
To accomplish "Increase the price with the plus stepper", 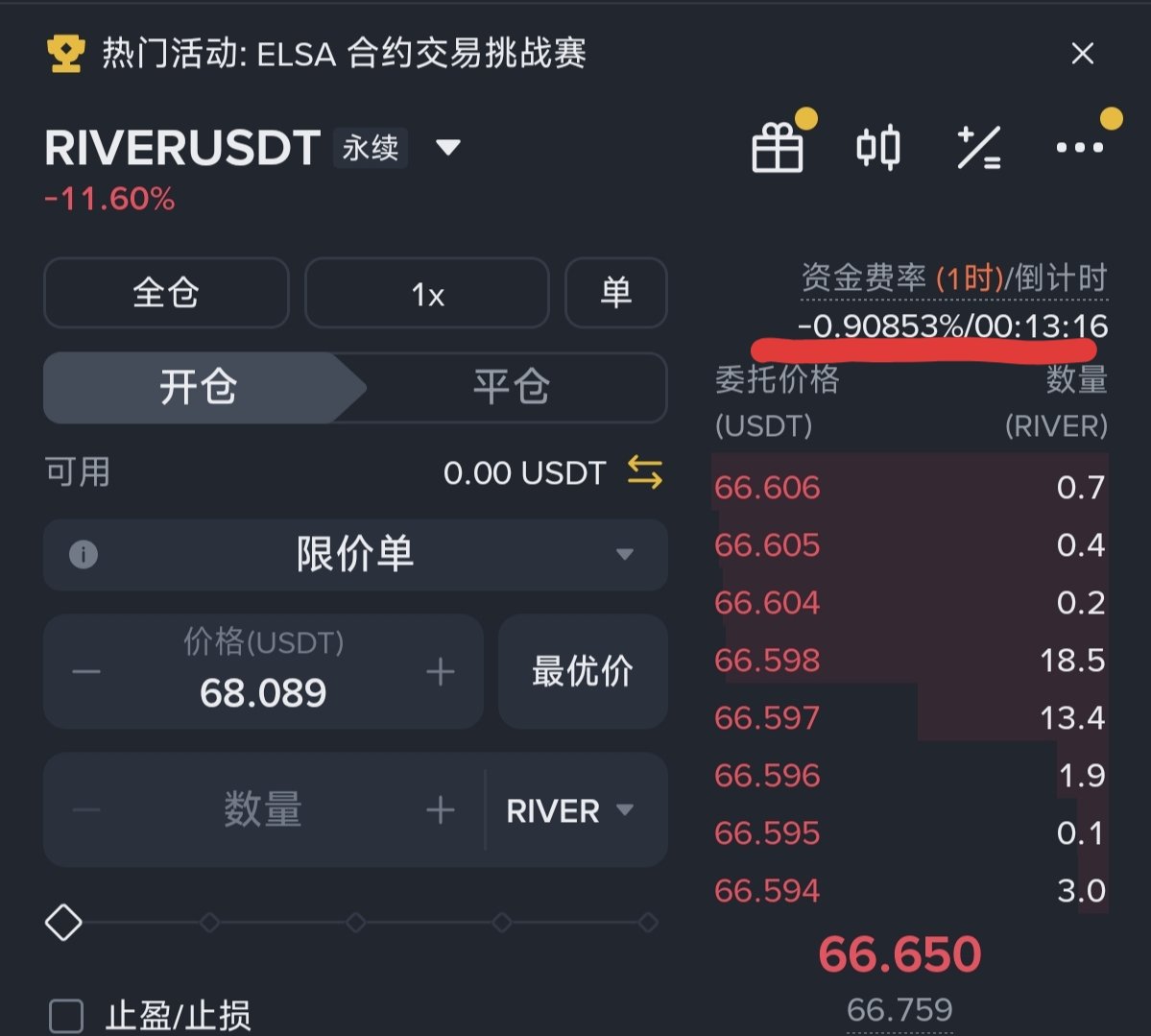I will pos(440,671).
